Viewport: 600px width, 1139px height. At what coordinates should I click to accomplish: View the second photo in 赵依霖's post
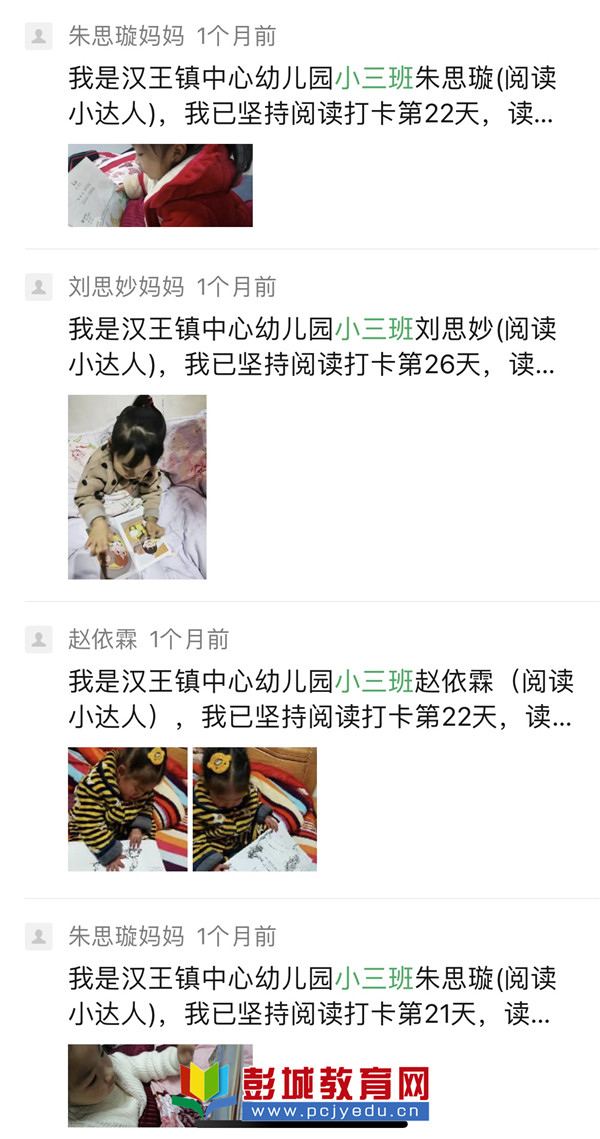coord(254,809)
